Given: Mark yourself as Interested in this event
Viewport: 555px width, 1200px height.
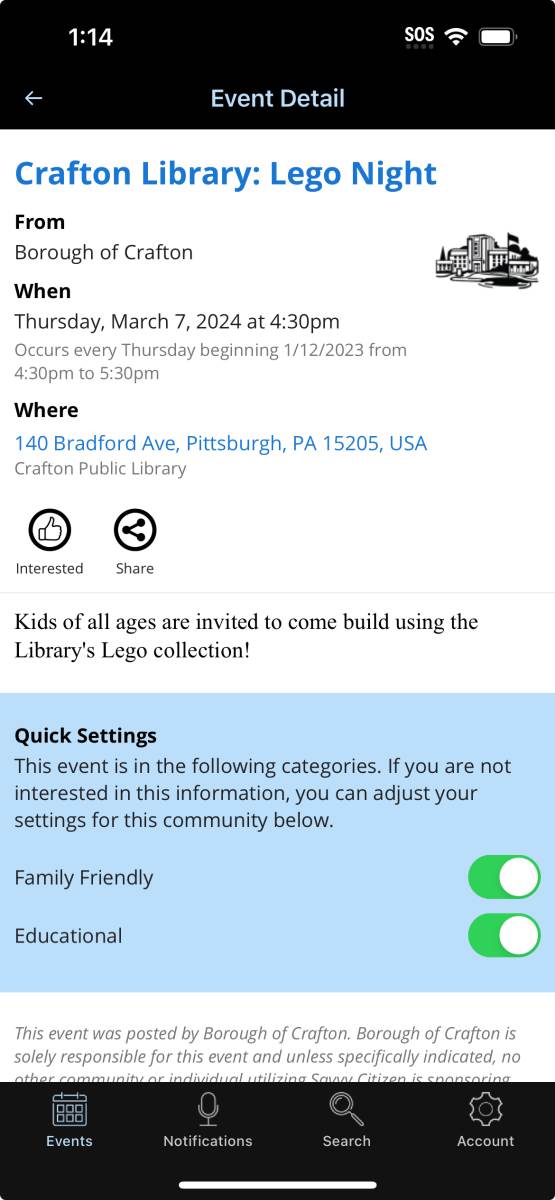Looking at the screenshot, I should click(49, 542).
